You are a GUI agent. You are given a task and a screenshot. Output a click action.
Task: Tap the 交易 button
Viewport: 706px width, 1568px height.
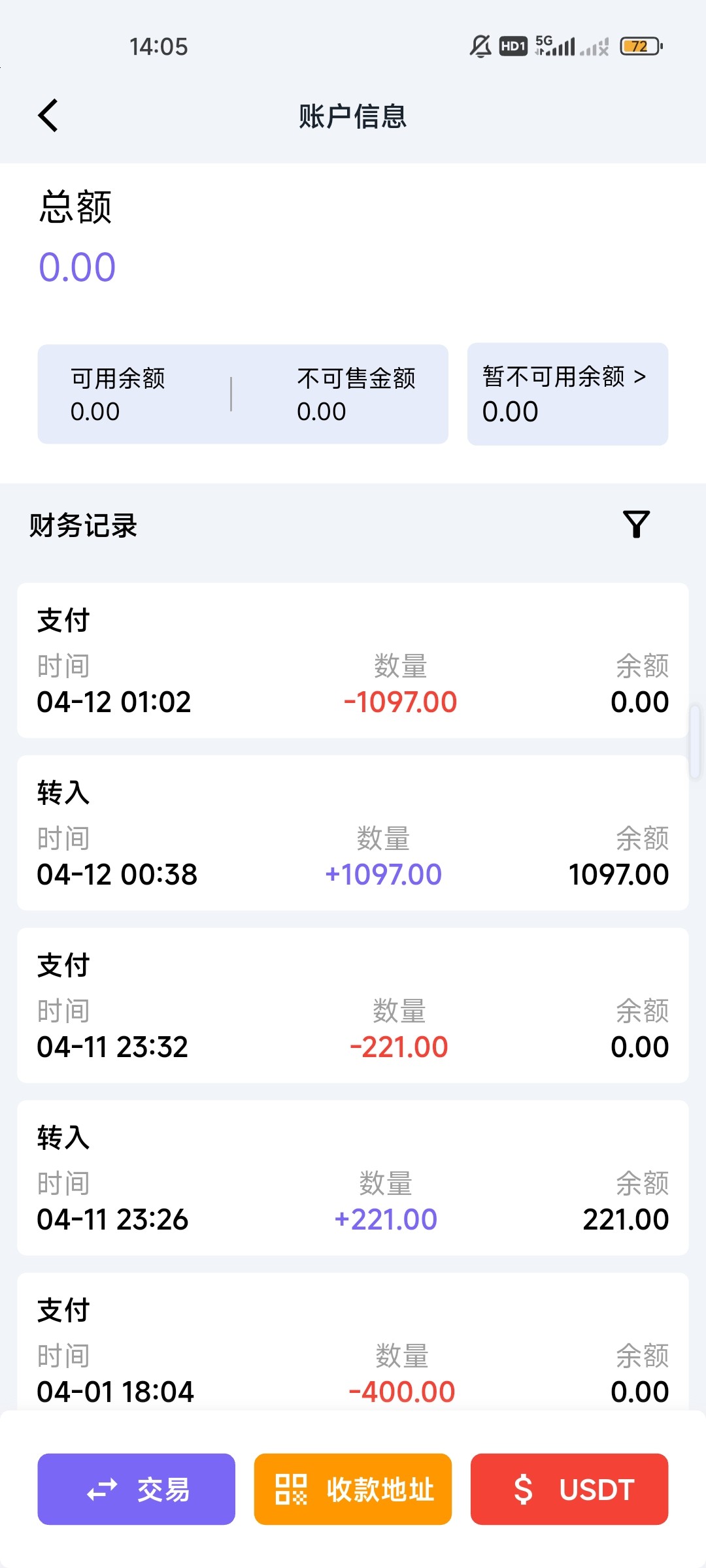tap(136, 1489)
